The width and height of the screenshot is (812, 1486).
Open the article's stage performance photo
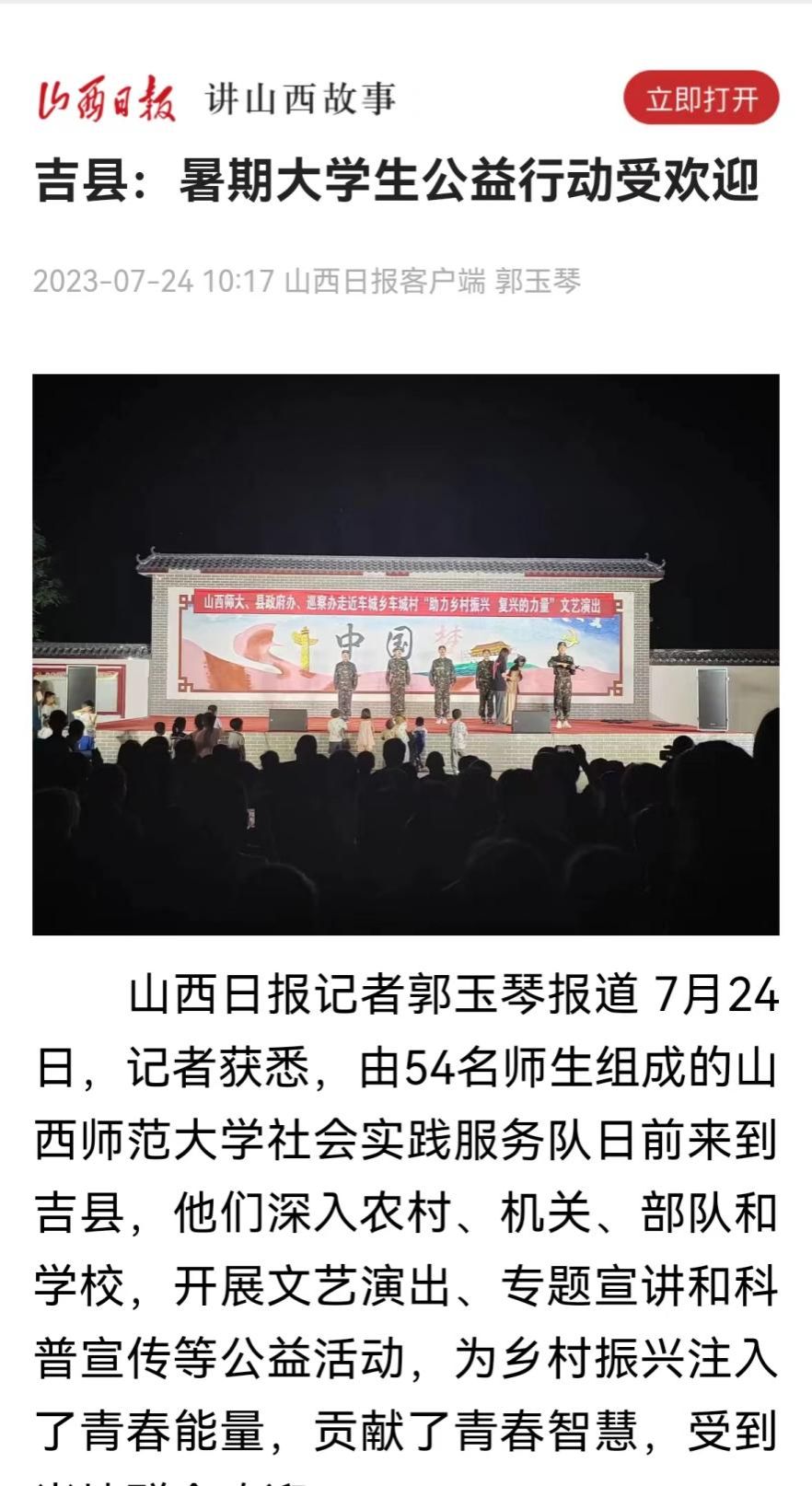click(x=406, y=654)
